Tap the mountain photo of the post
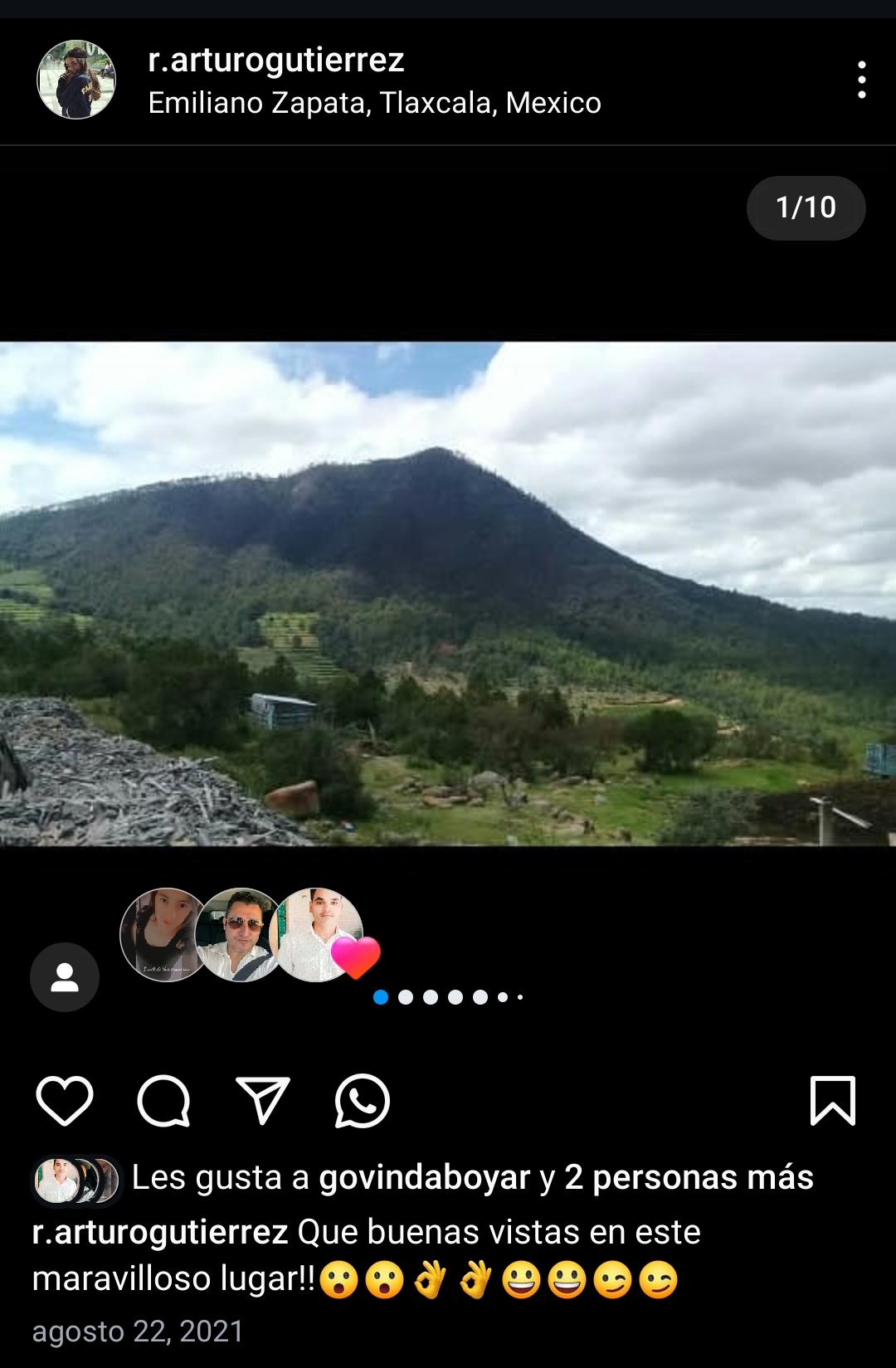This screenshot has width=896, height=1368. point(448,594)
